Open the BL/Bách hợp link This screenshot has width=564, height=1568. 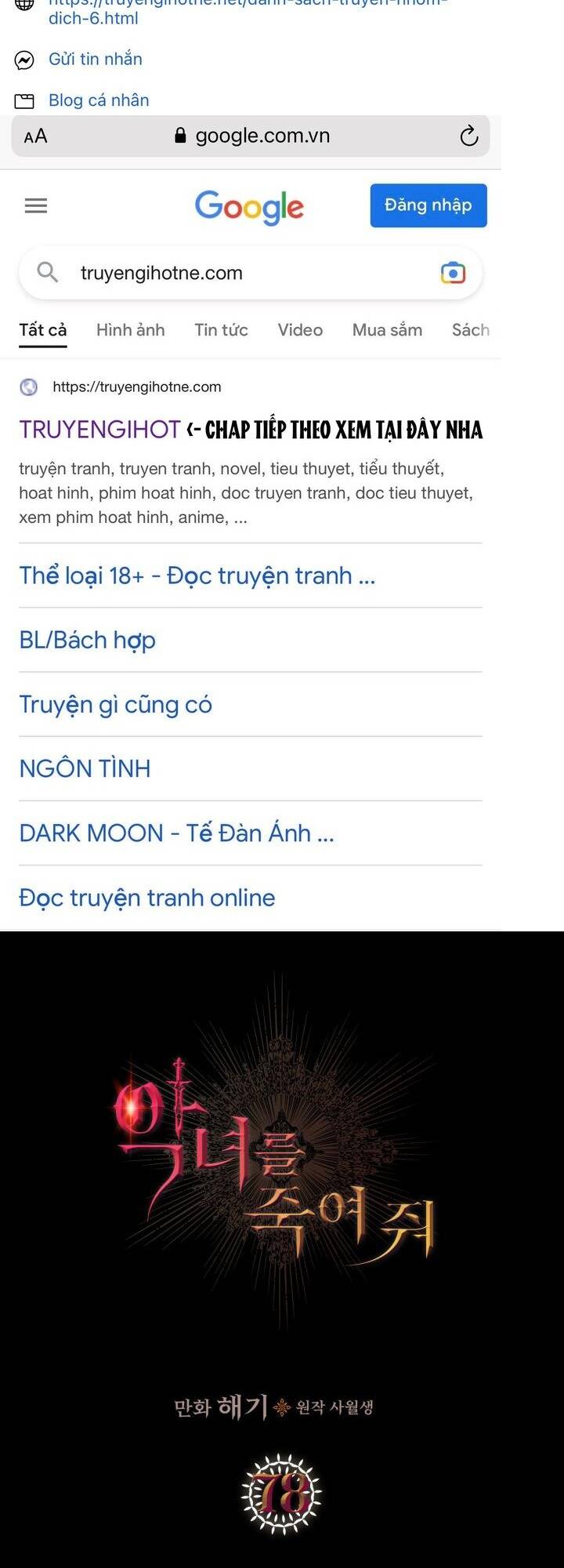coord(88,641)
